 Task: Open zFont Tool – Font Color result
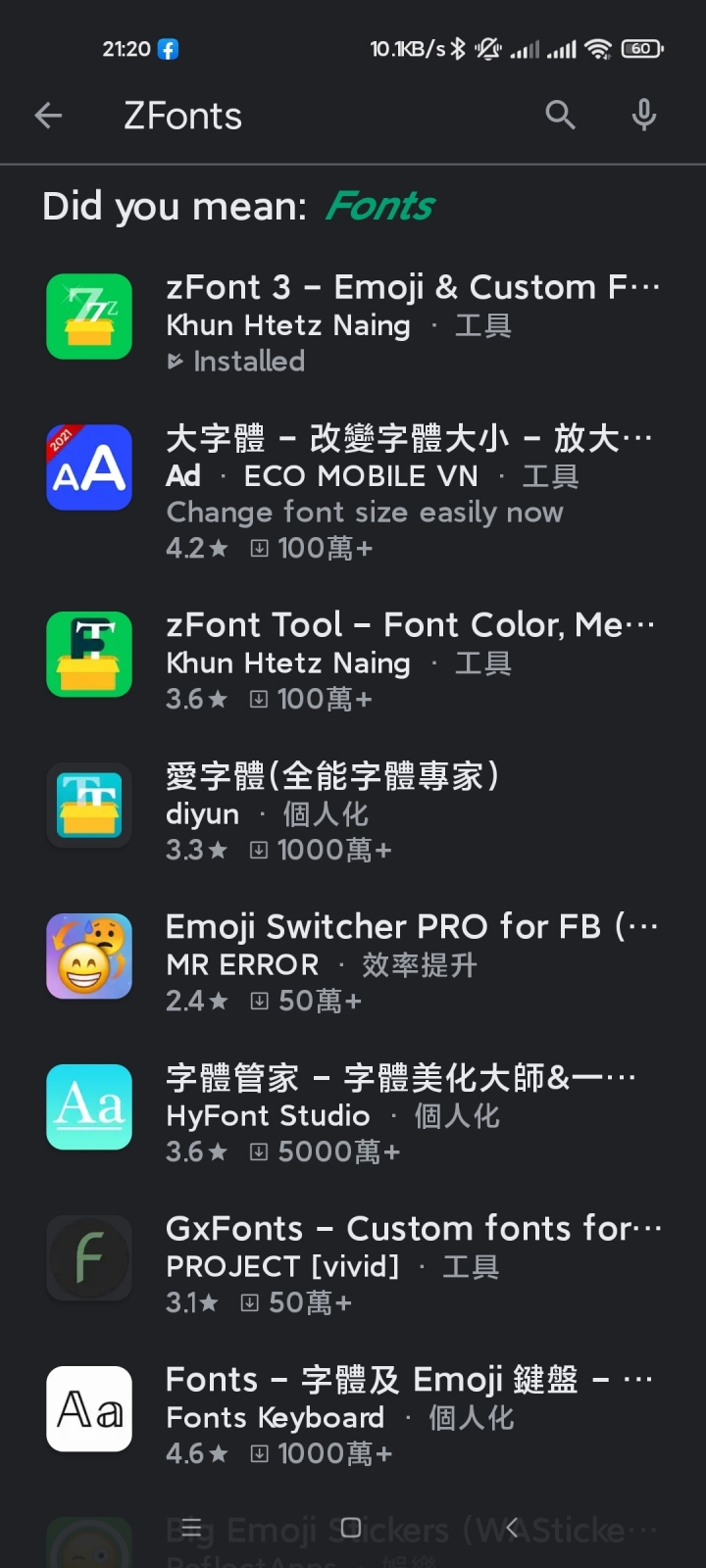(x=353, y=661)
